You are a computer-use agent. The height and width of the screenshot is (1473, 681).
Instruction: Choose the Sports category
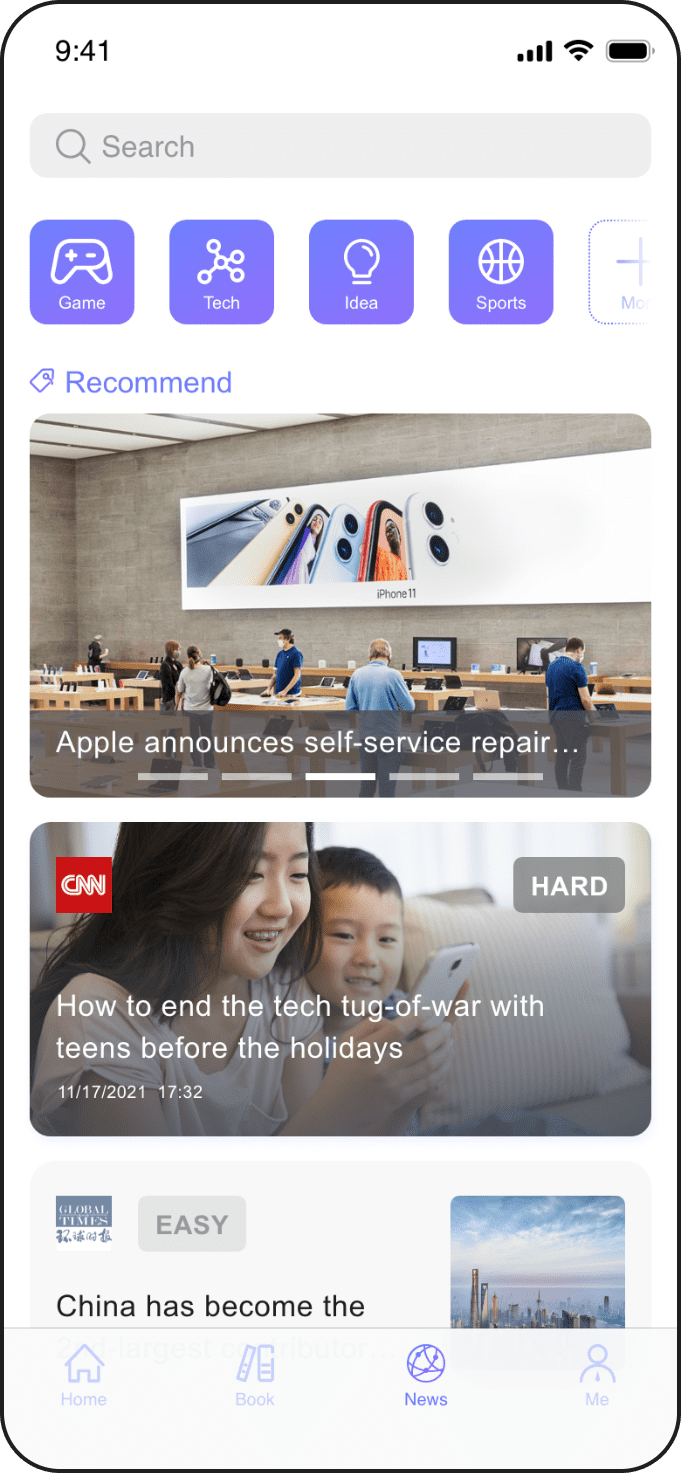500,272
